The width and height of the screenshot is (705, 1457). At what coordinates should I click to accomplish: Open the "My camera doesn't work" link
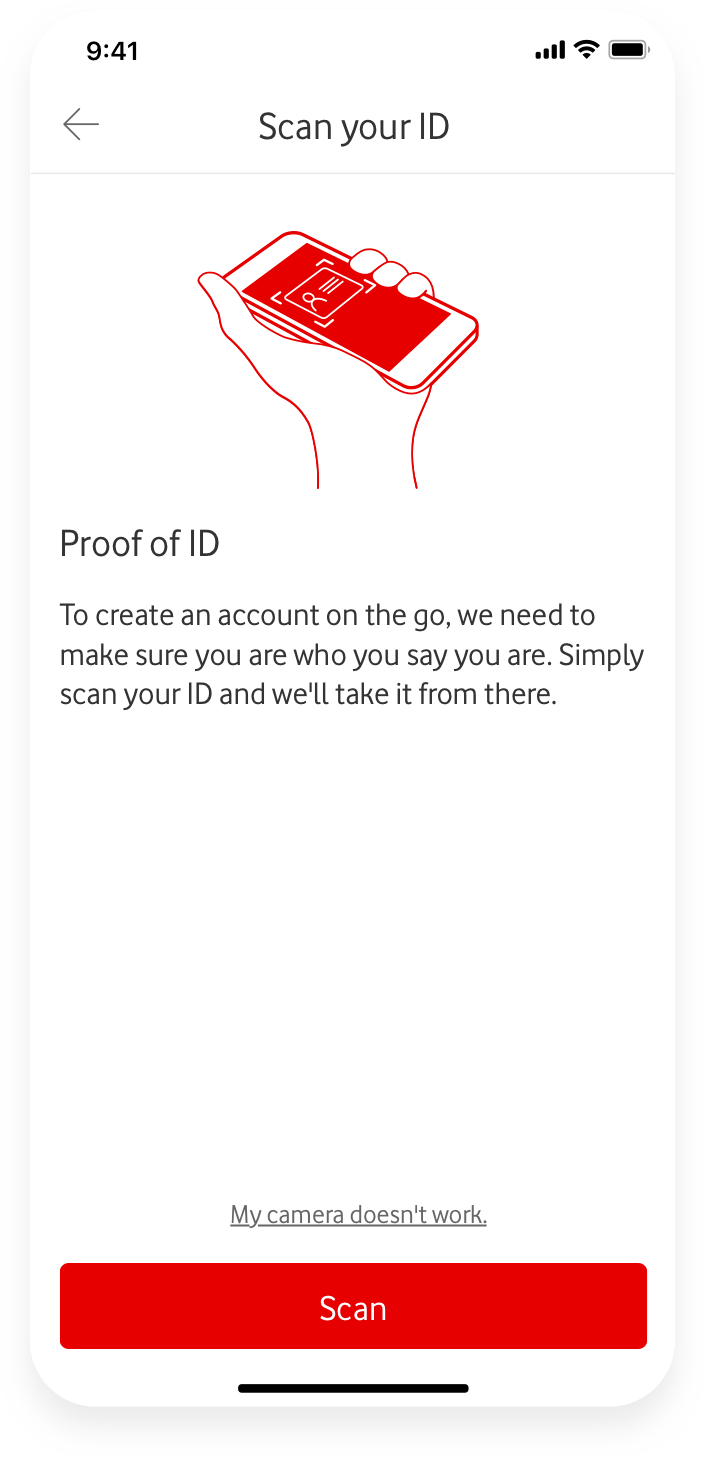coord(358,1215)
